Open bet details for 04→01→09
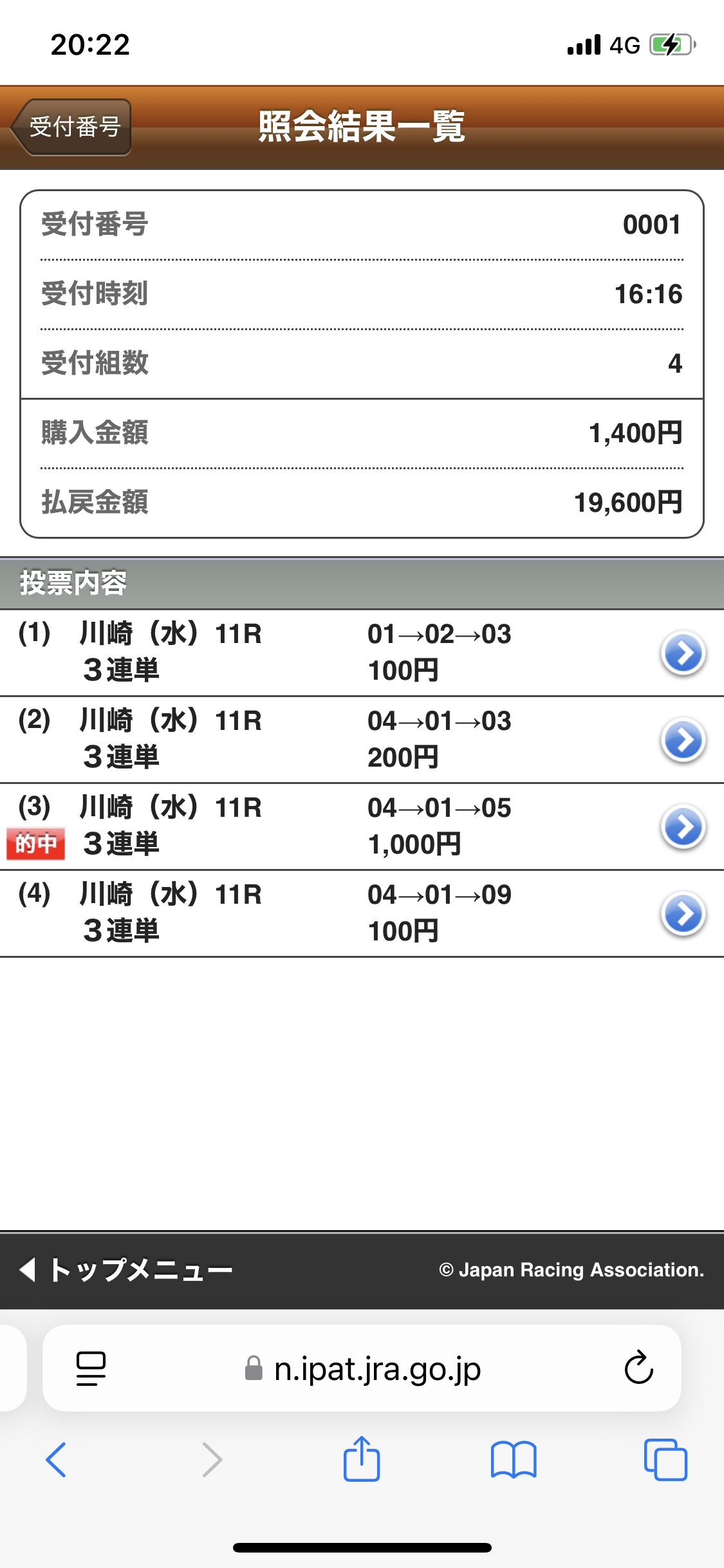 (683, 913)
